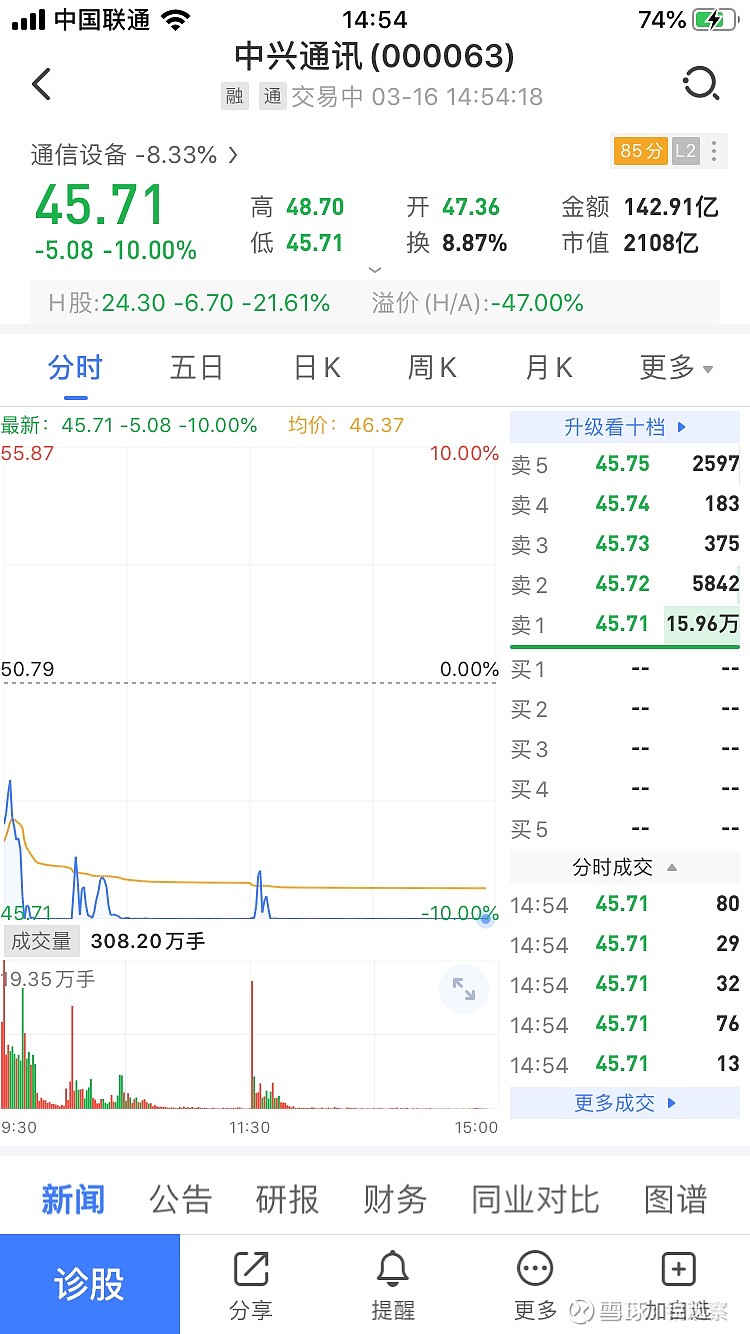The height and width of the screenshot is (1334, 750).
Task: Open stock search icon
Action: [701, 83]
